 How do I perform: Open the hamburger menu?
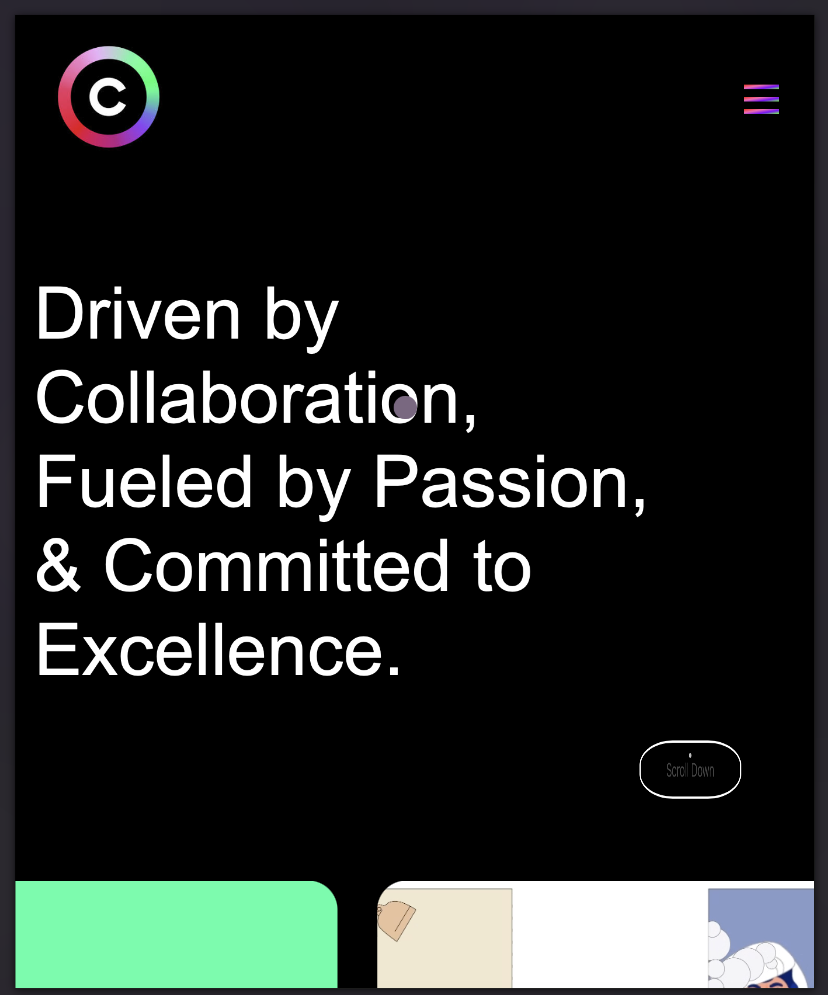[761, 99]
